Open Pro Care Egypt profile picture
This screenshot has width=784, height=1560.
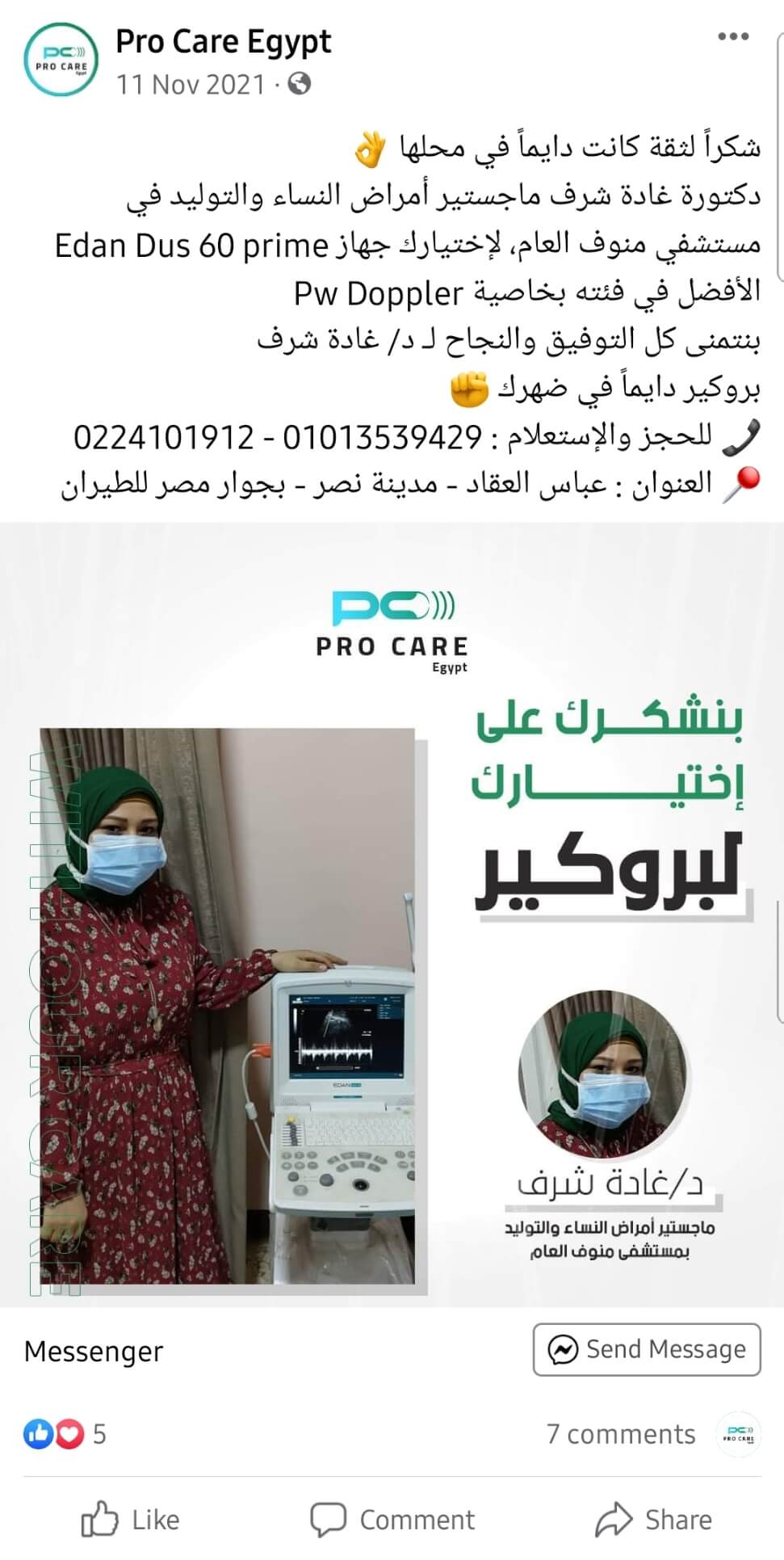62,61
